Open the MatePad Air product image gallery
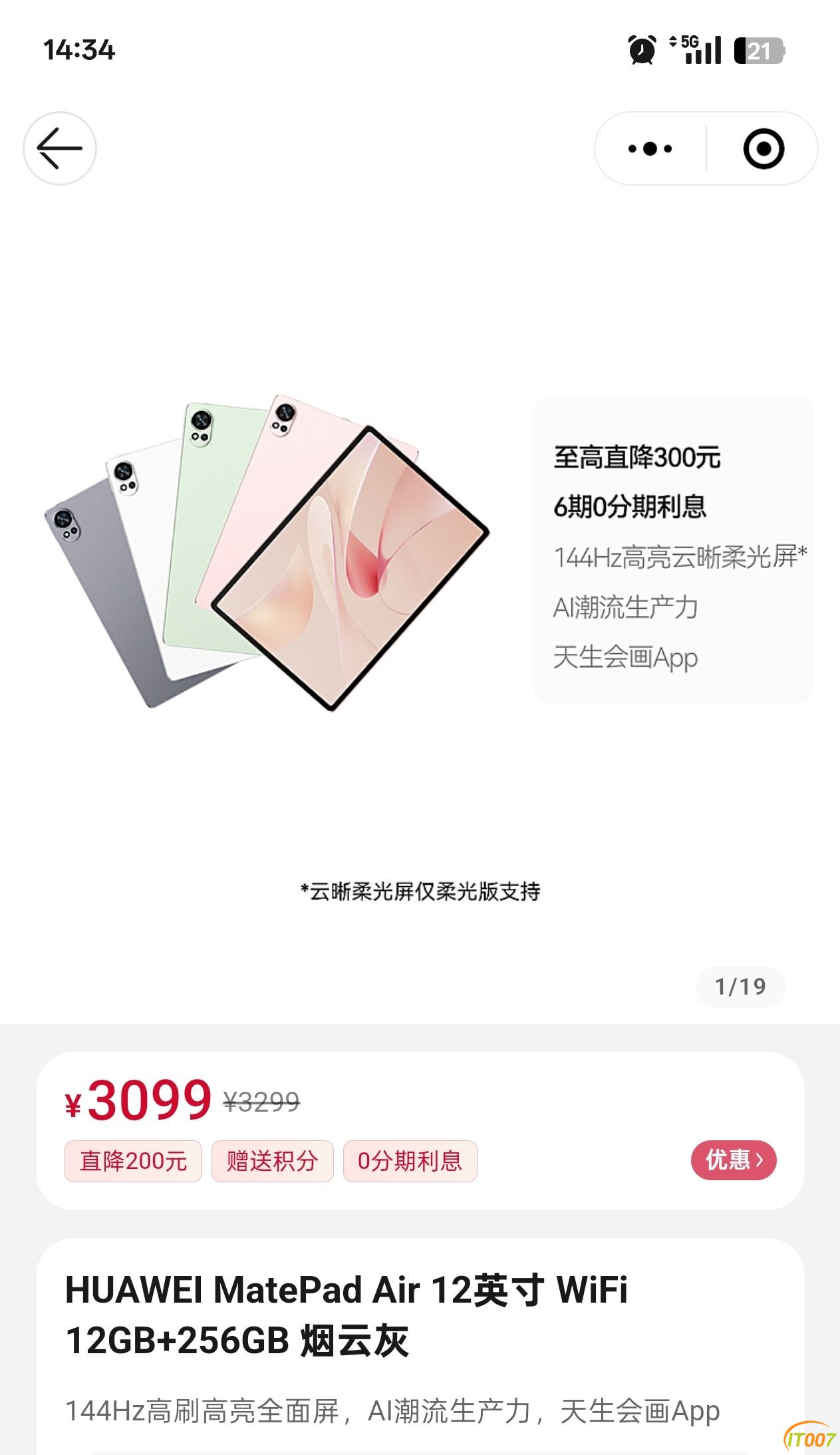 pyautogui.click(x=266, y=552)
